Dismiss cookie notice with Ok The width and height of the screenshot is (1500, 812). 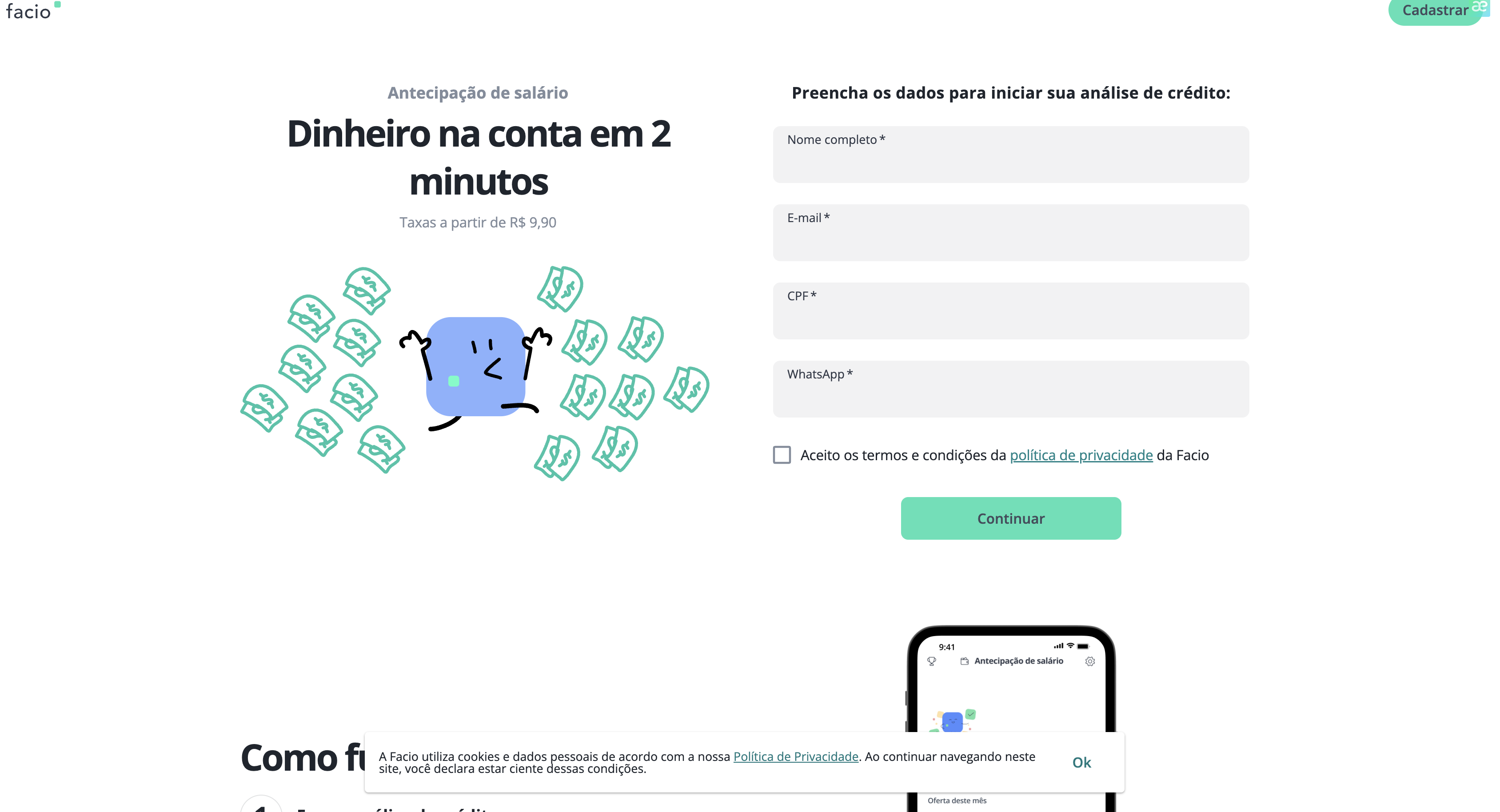(x=1081, y=762)
